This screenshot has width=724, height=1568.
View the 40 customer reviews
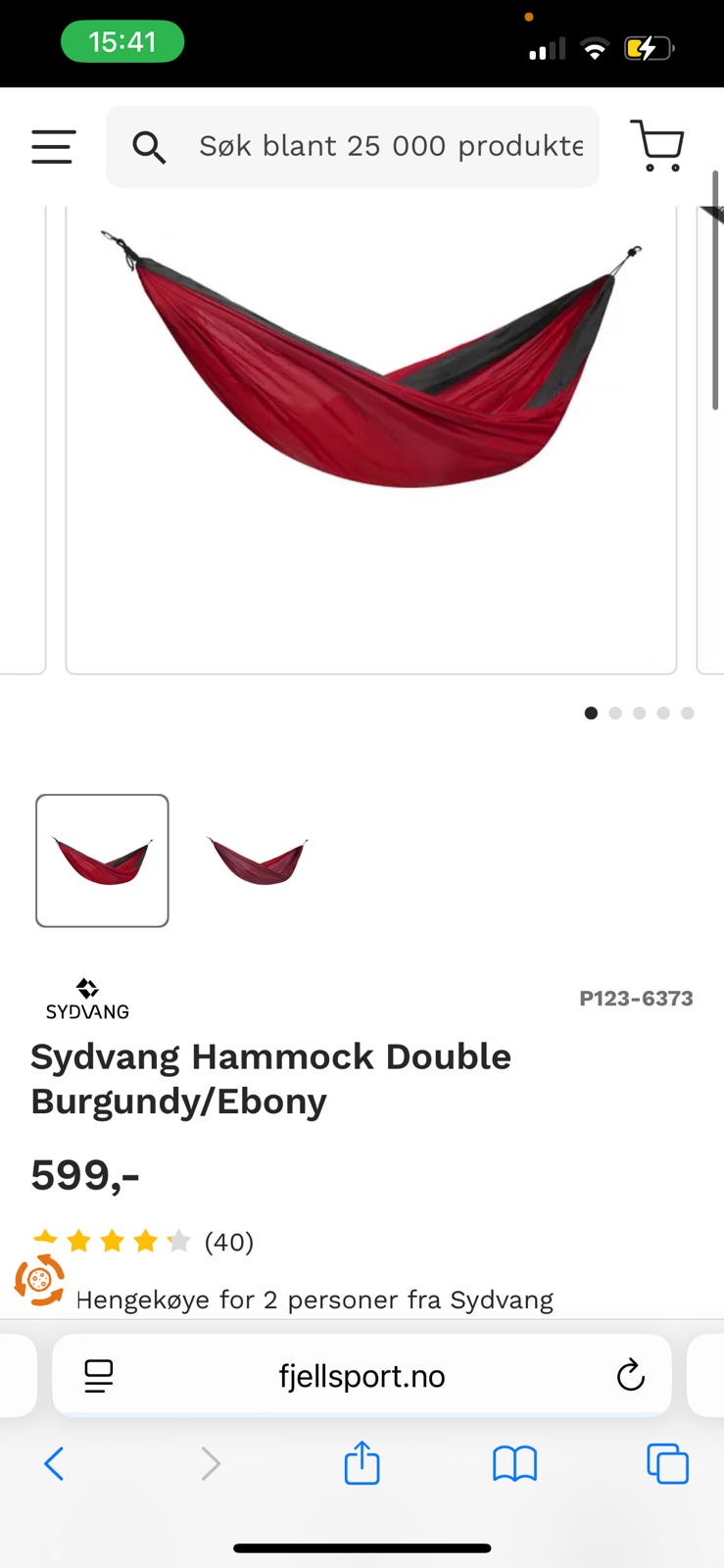228,1242
